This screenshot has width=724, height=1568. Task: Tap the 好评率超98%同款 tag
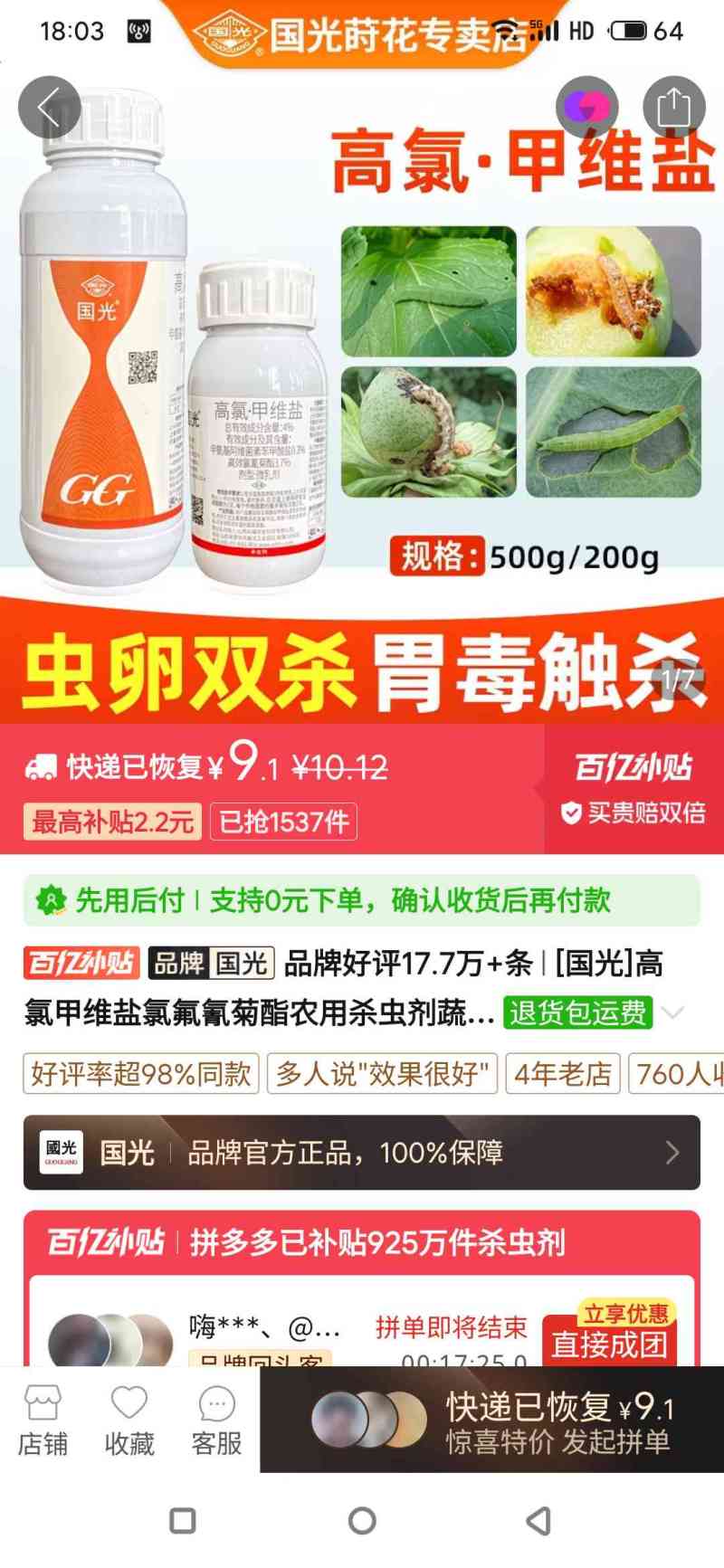tap(141, 1074)
